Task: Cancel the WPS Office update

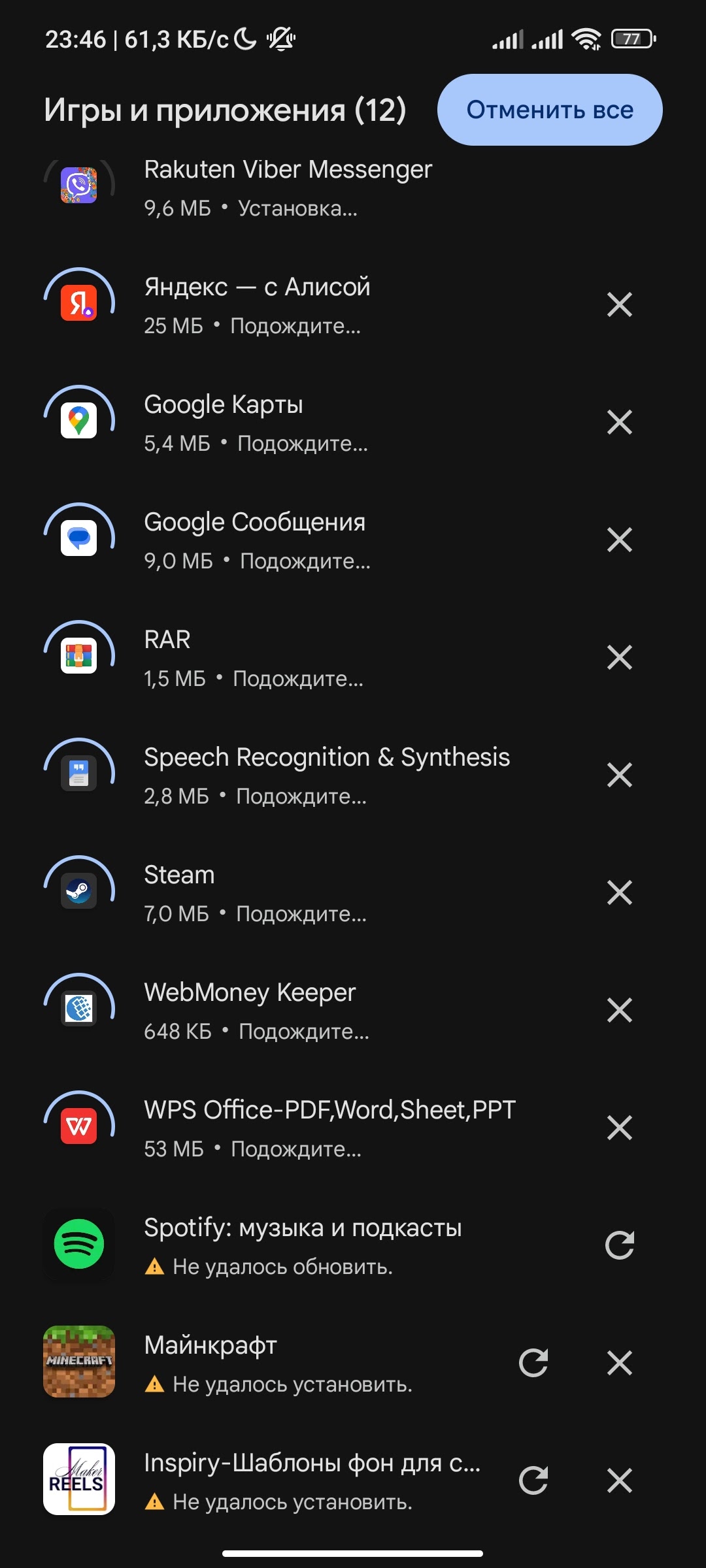Action: pyautogui.click(x=619, y=1128)
